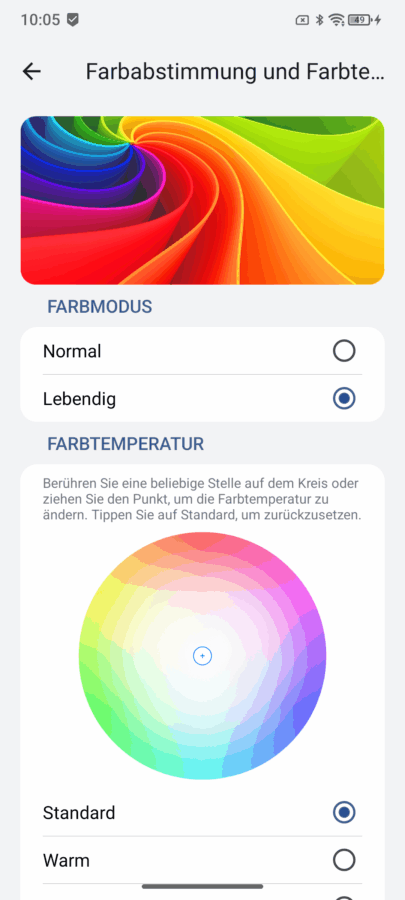The width and height of the screenshot is (405, 900).
Task: Tap the color temperature wheel
Action: [x=202, y=655]
